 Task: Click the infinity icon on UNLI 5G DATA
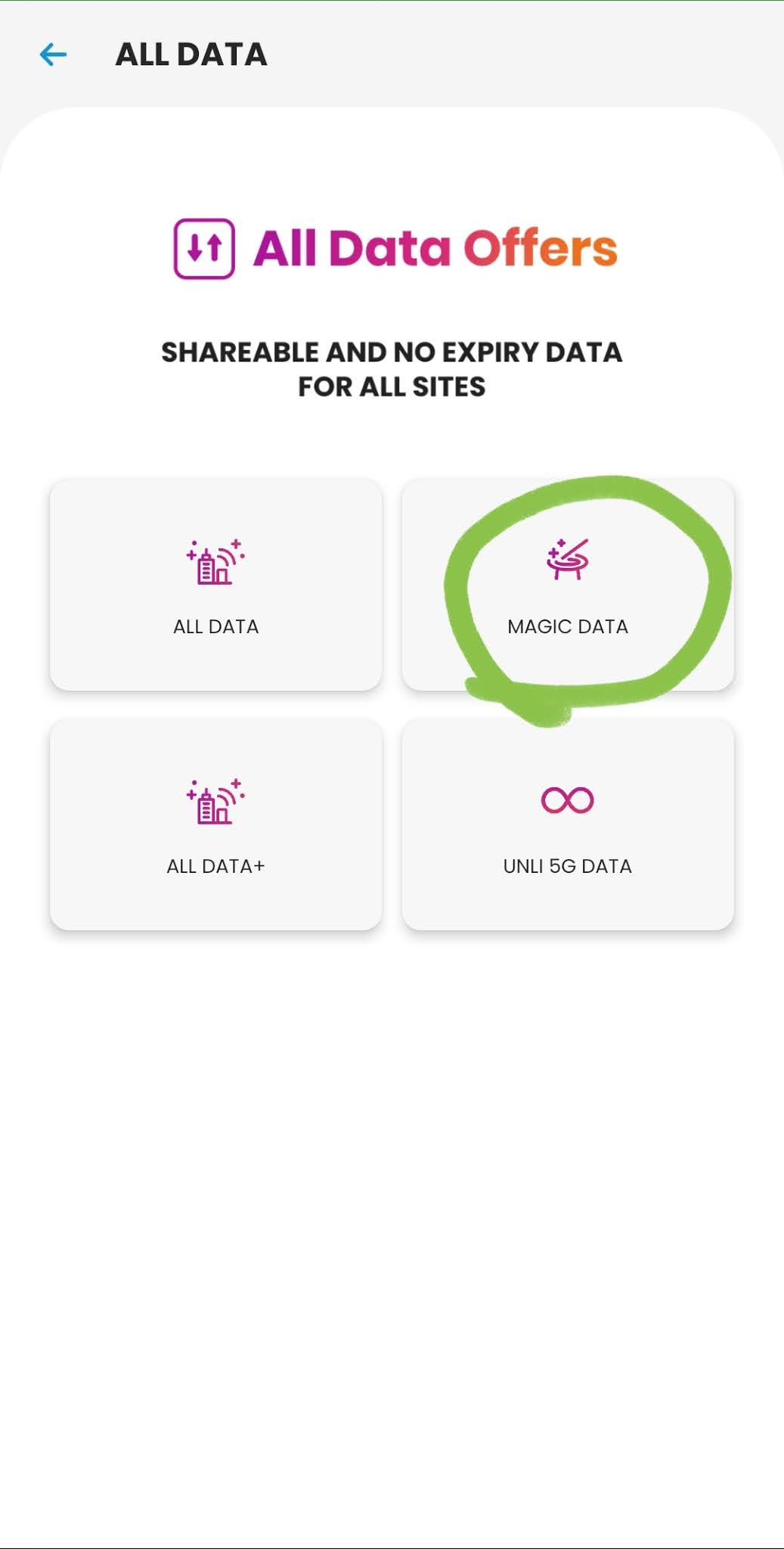(x=569, y=798)
